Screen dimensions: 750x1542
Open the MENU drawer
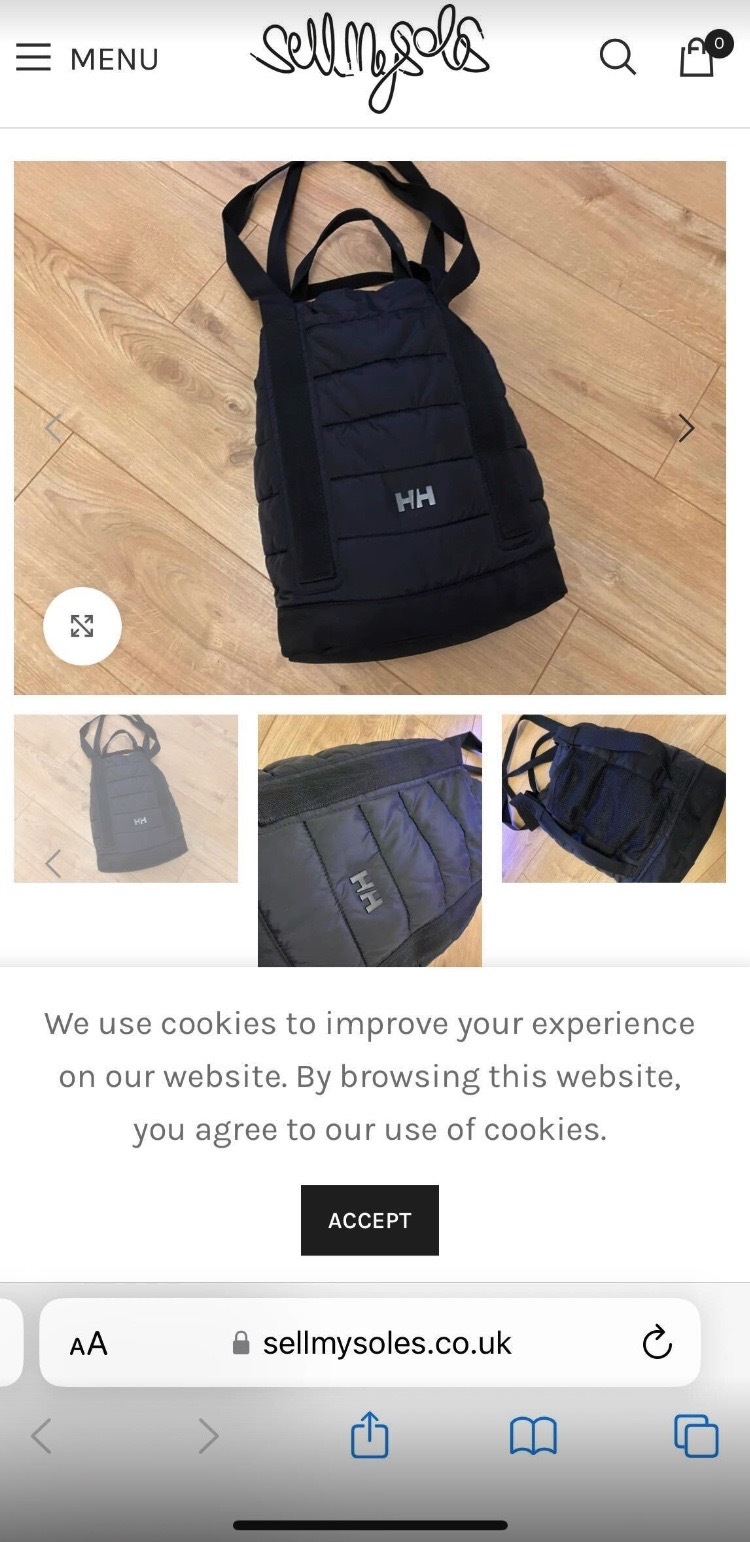click(87, 59)
